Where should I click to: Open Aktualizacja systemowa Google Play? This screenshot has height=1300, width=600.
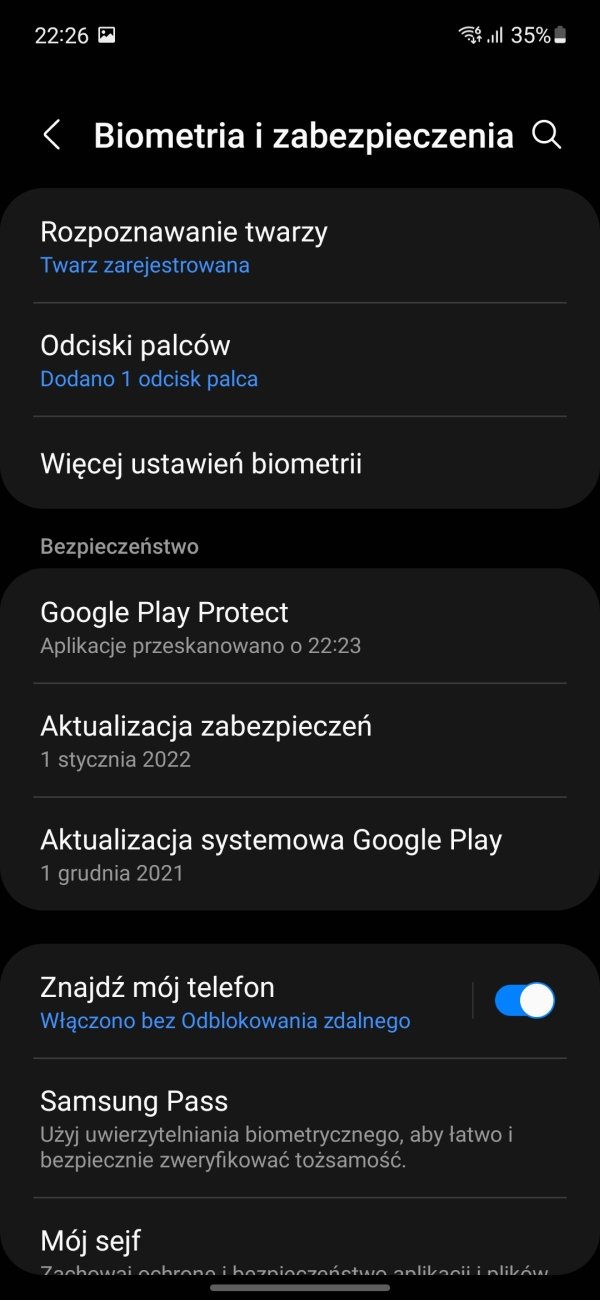point(300,854)
